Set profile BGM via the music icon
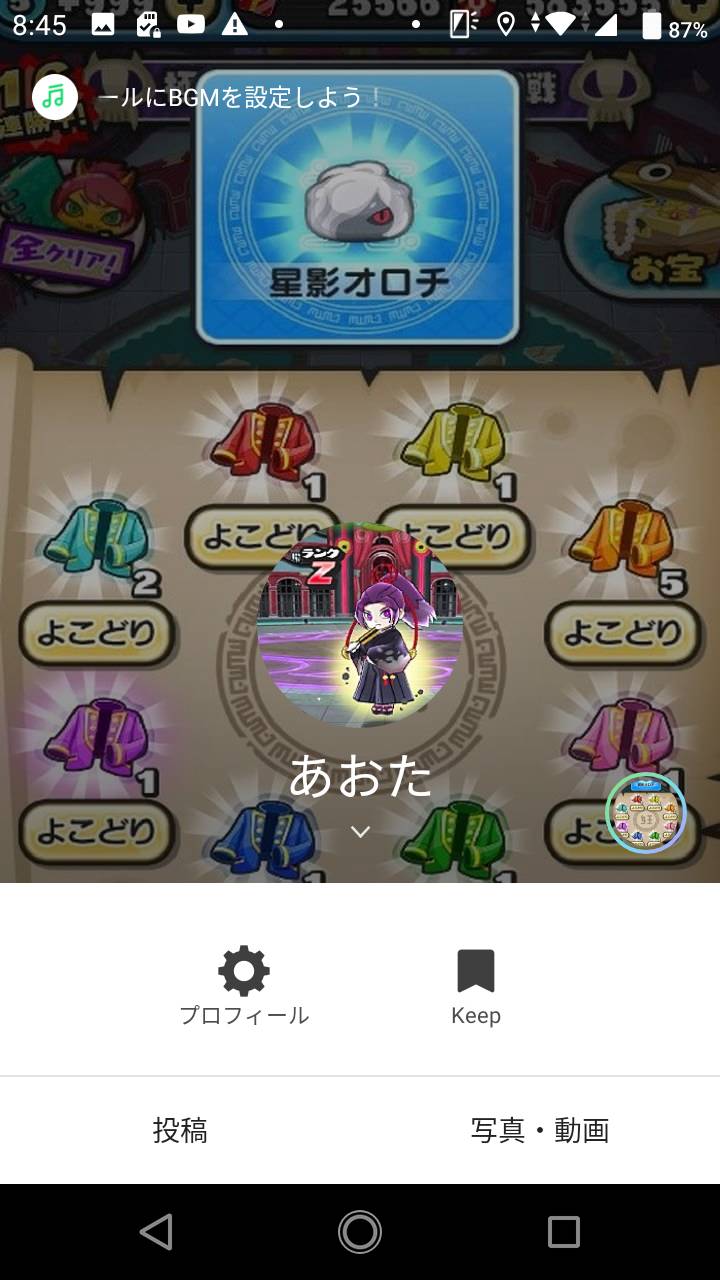This screenshot has width=720, height=1280. [55, 97]
